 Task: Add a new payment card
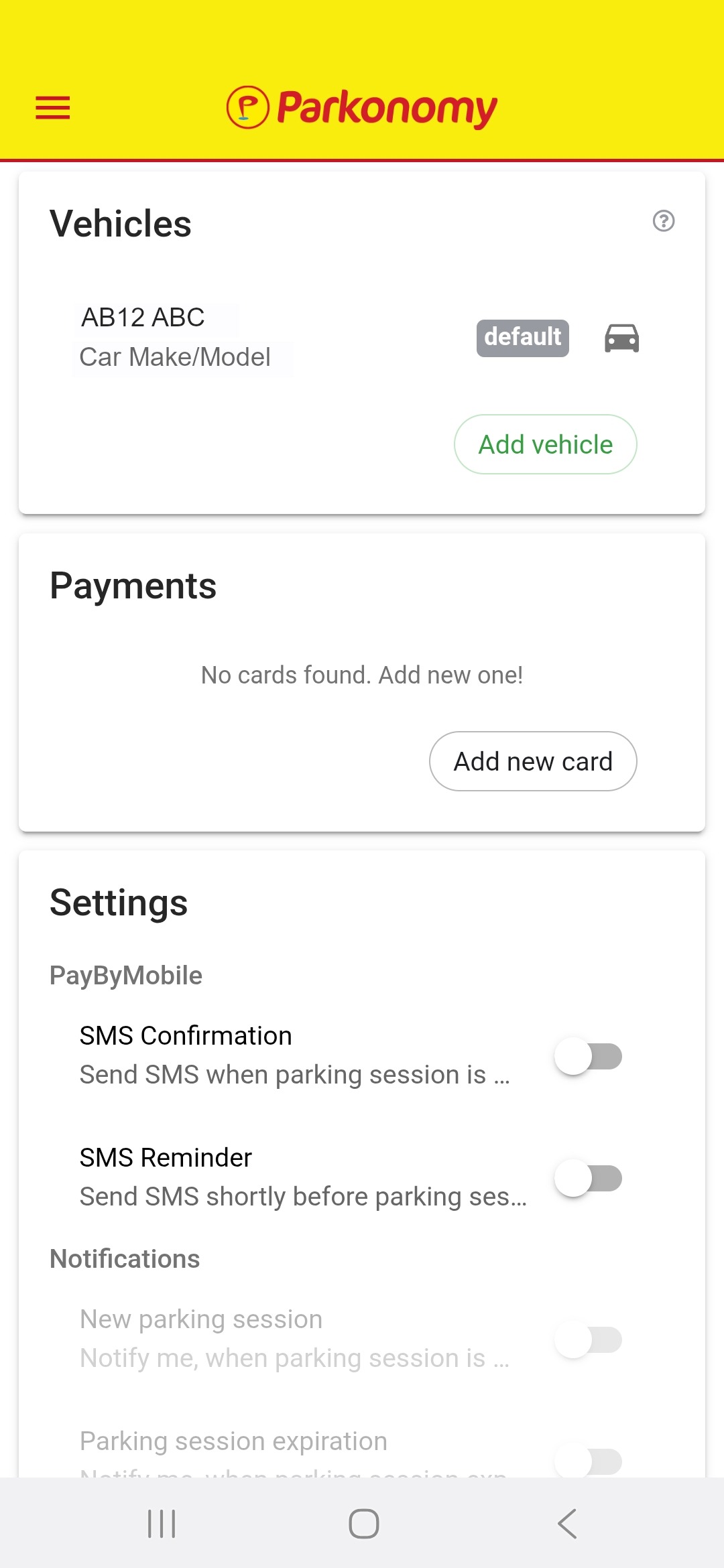coord(533,761)
